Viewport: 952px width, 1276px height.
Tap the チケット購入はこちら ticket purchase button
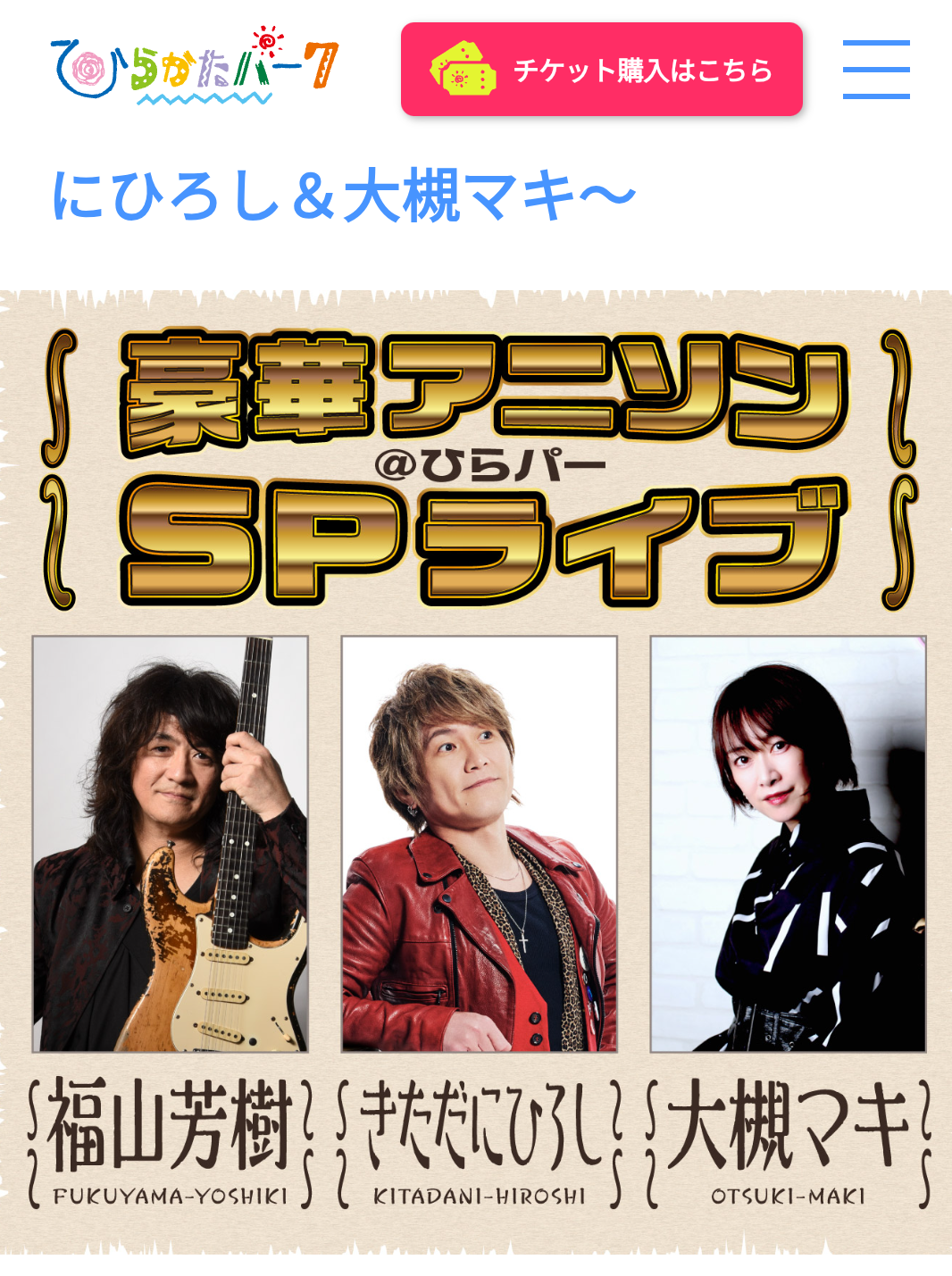pos(601,70)
